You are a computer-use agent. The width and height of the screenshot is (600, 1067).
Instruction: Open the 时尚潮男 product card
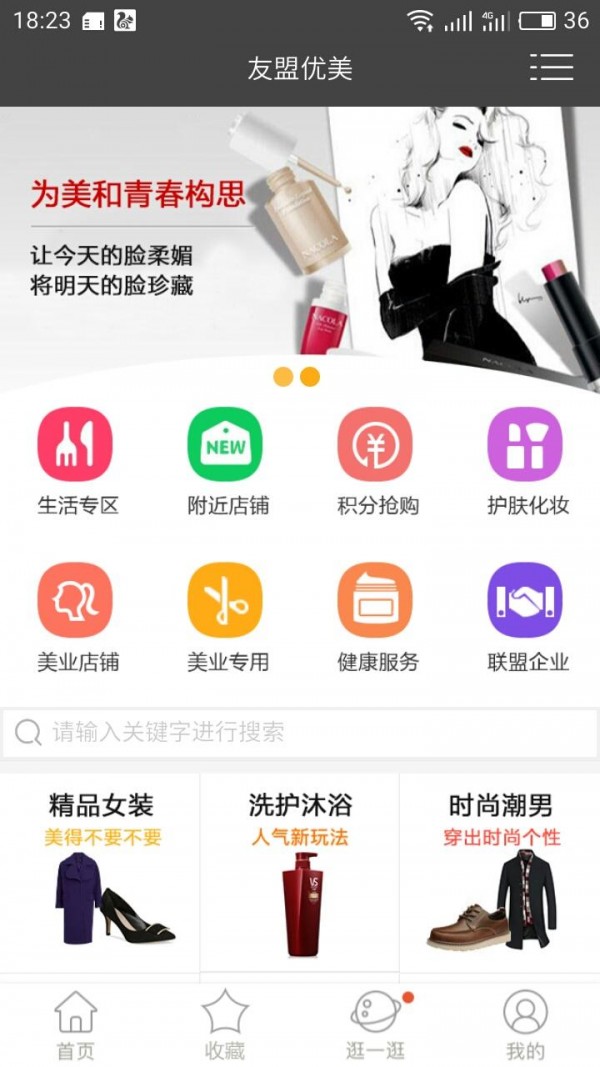(500, 870)
